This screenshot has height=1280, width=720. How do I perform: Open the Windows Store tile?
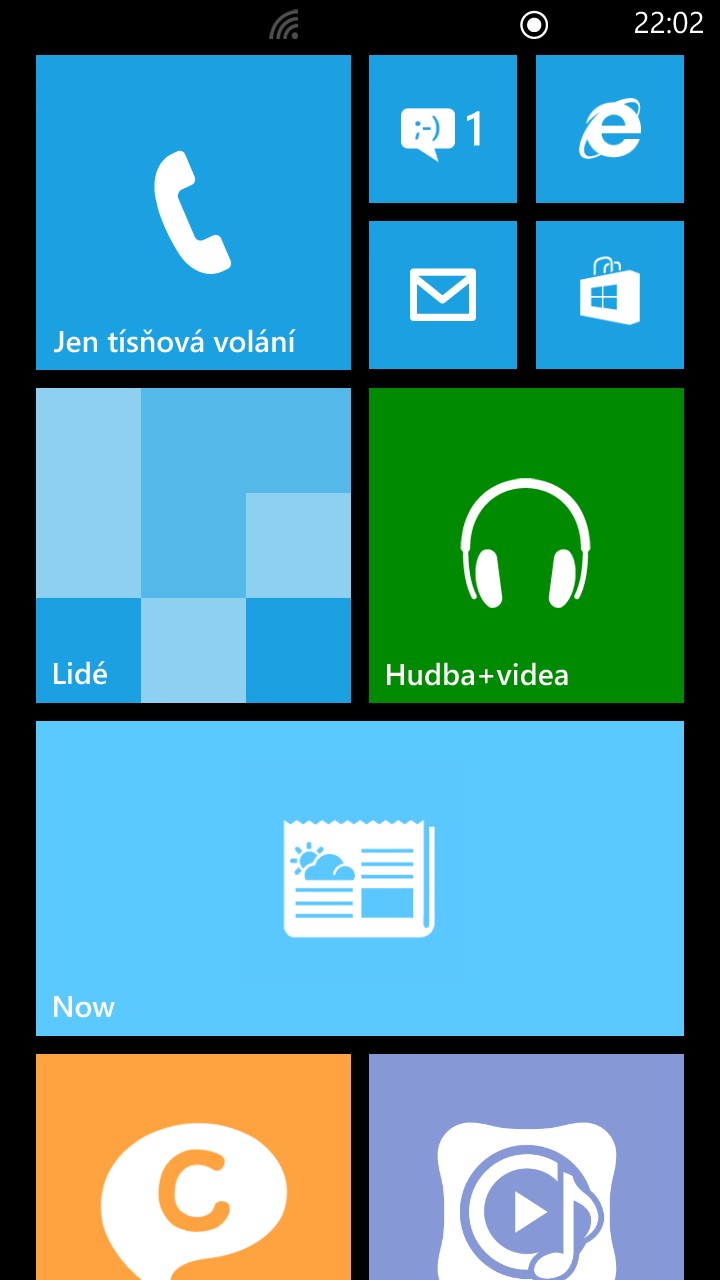coord(610,295)
